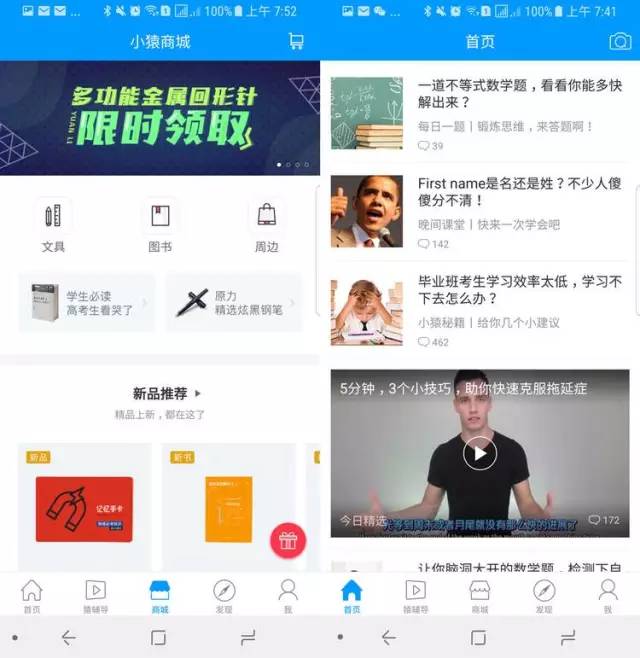
Task: Open the red 记忆手卡 product card
Action: (85, 507)
